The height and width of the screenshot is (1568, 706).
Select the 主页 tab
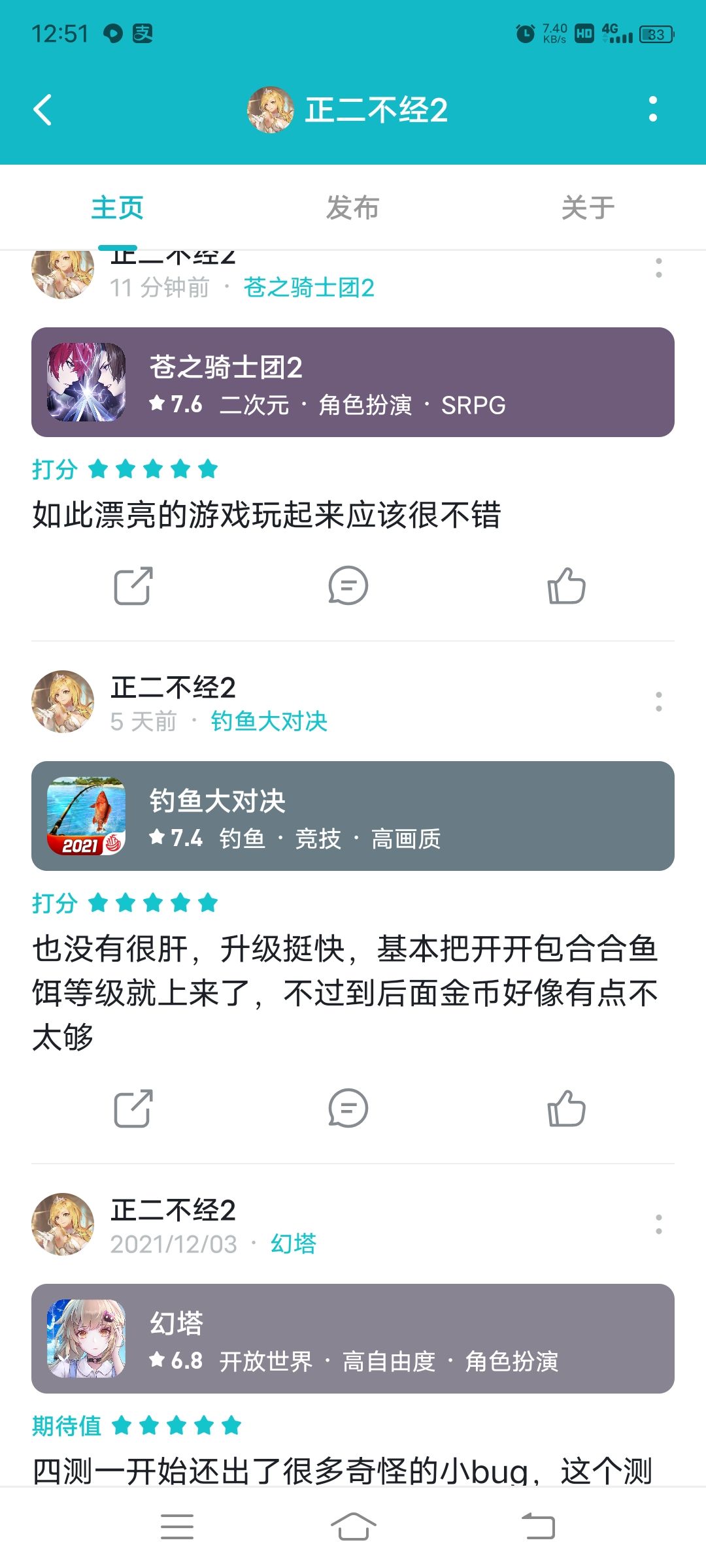[117, 208]
